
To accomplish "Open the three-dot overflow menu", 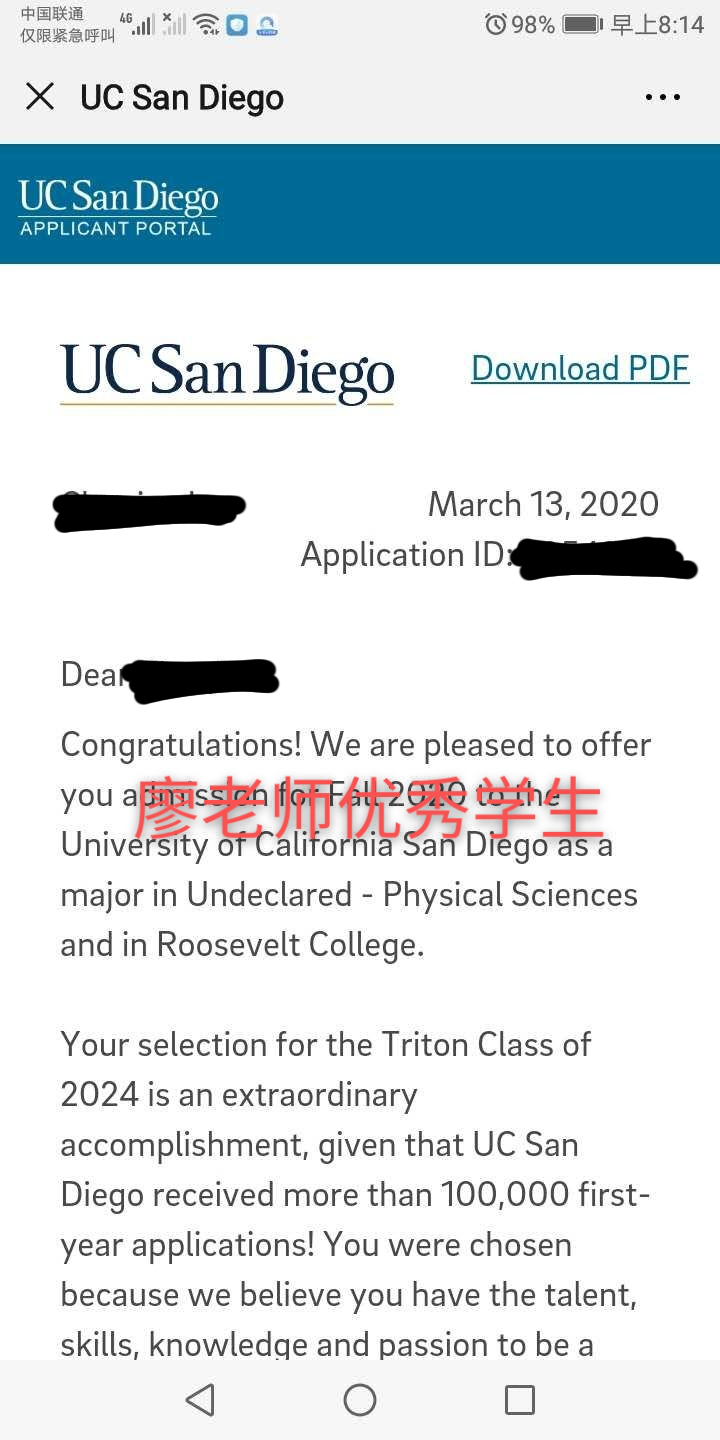I will (663, 97).
